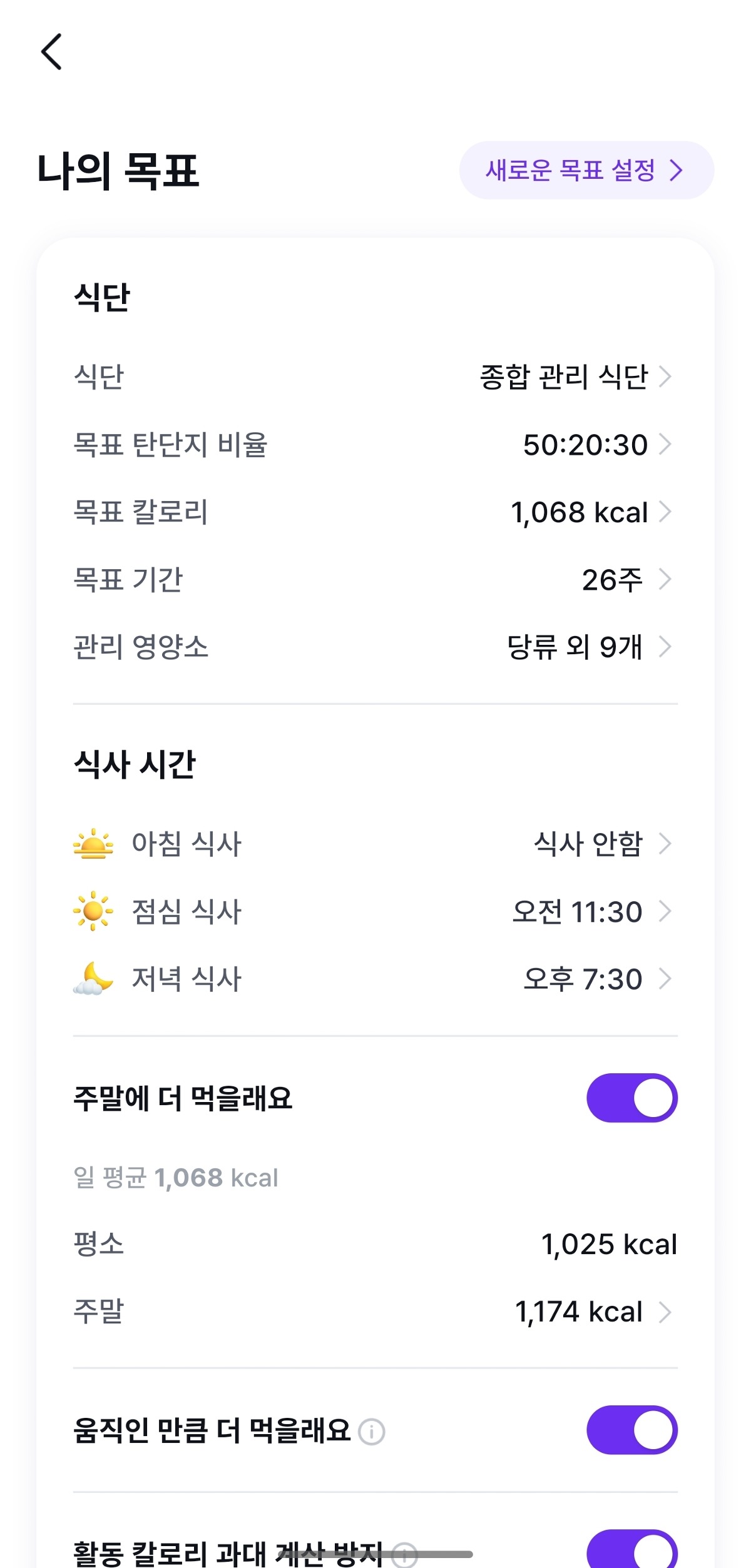Turn off 주말에 더 먹을래요
The width and height of the screenshot is (751, 1568).
[x=631, y=1098]
